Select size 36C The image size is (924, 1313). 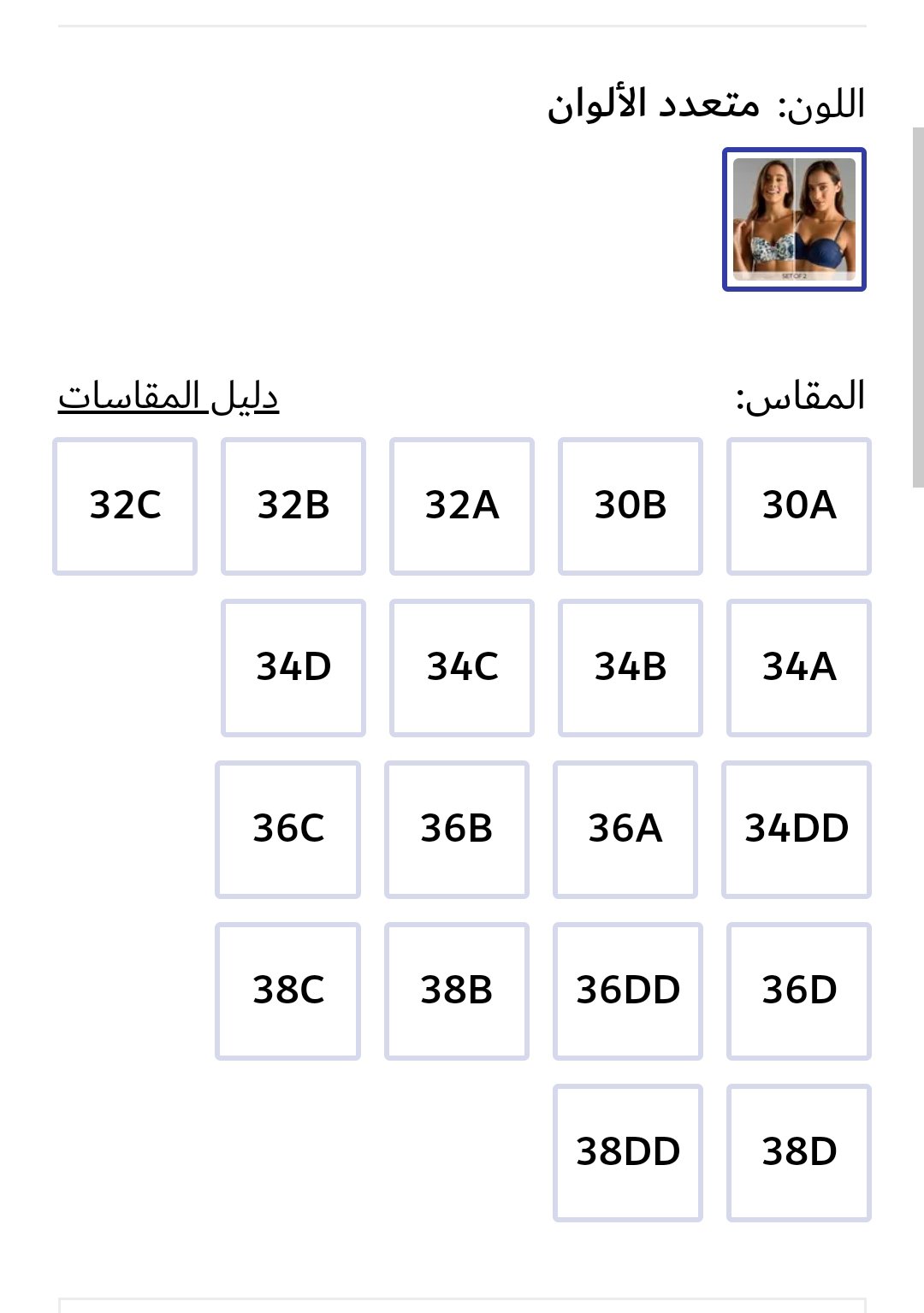click(x=287, y=829)
